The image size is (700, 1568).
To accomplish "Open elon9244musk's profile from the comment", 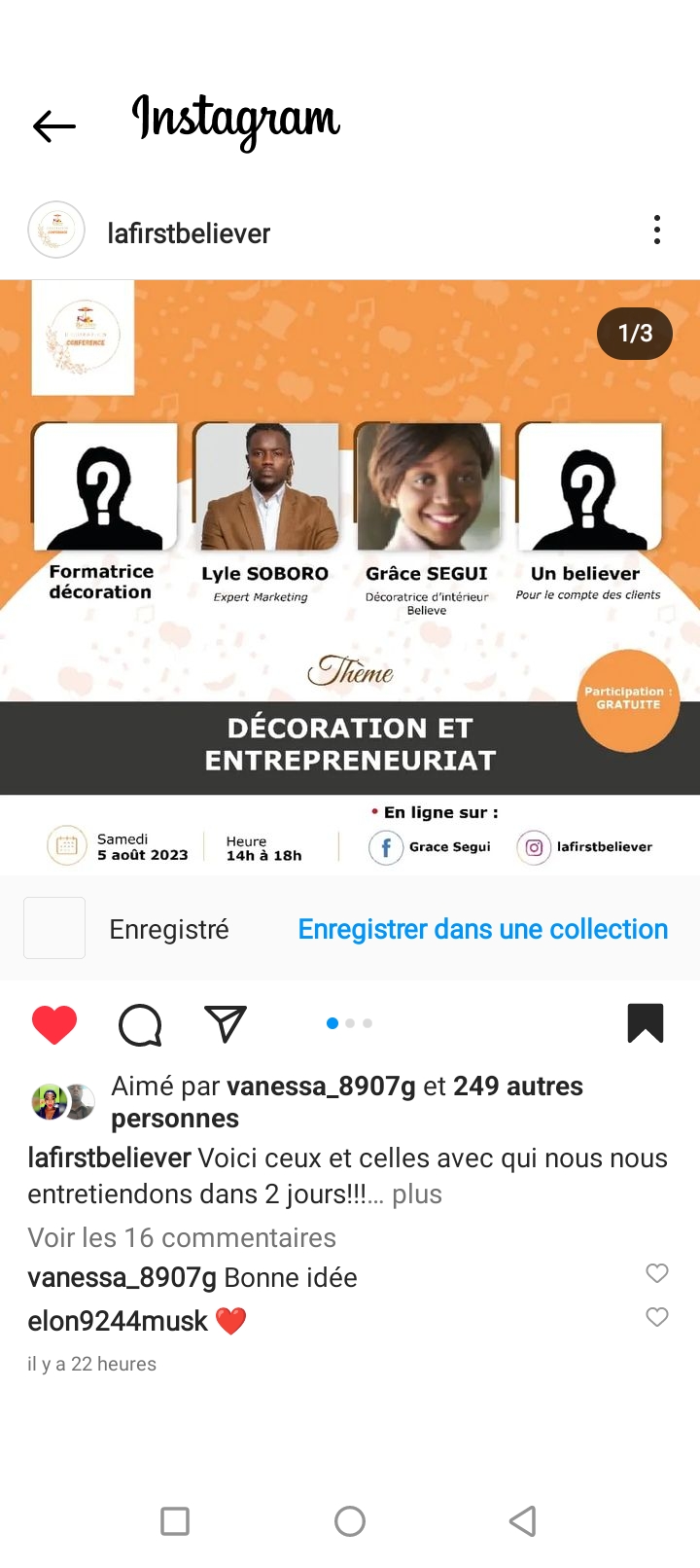I will coord(118,1321).
